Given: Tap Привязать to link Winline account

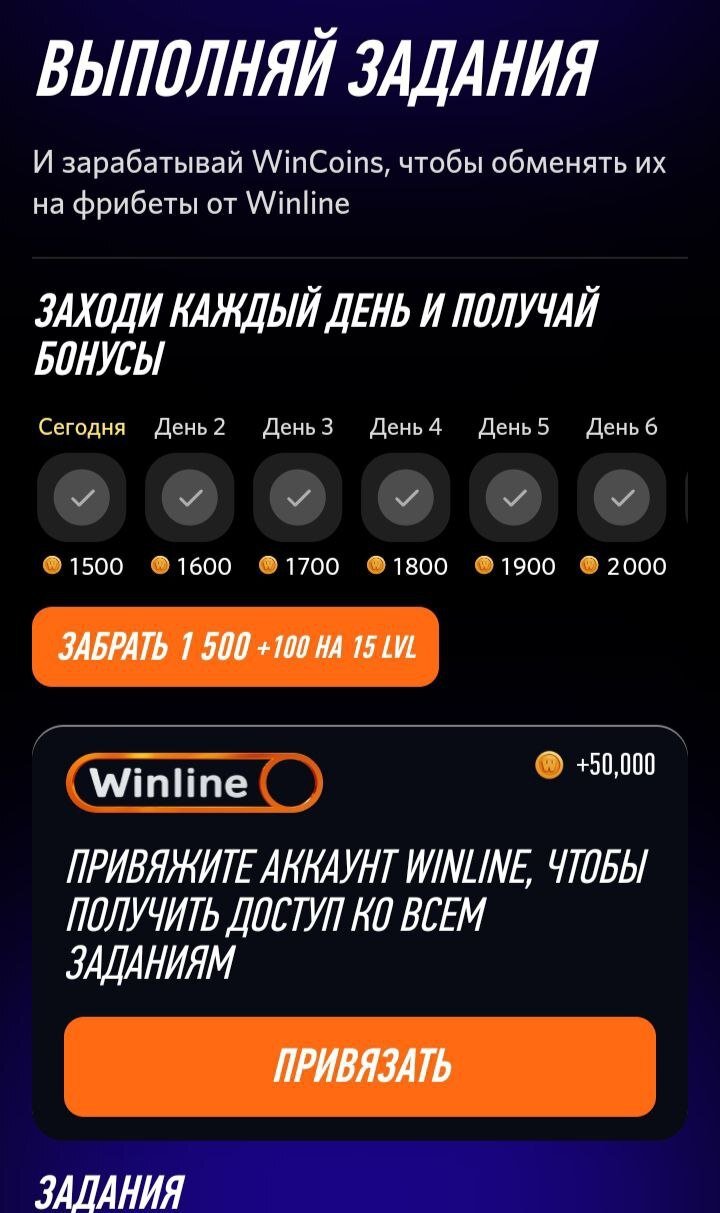Looking at the screenshot, I should [360, 1067].
